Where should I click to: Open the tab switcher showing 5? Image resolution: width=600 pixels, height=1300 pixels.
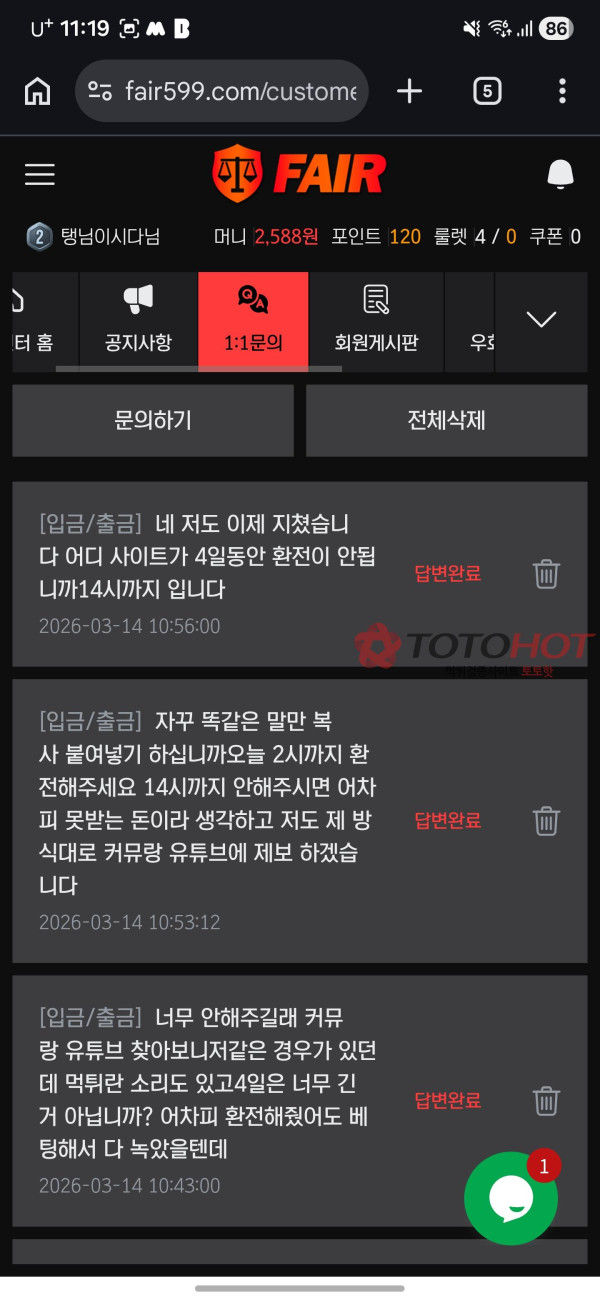(486, 91)
